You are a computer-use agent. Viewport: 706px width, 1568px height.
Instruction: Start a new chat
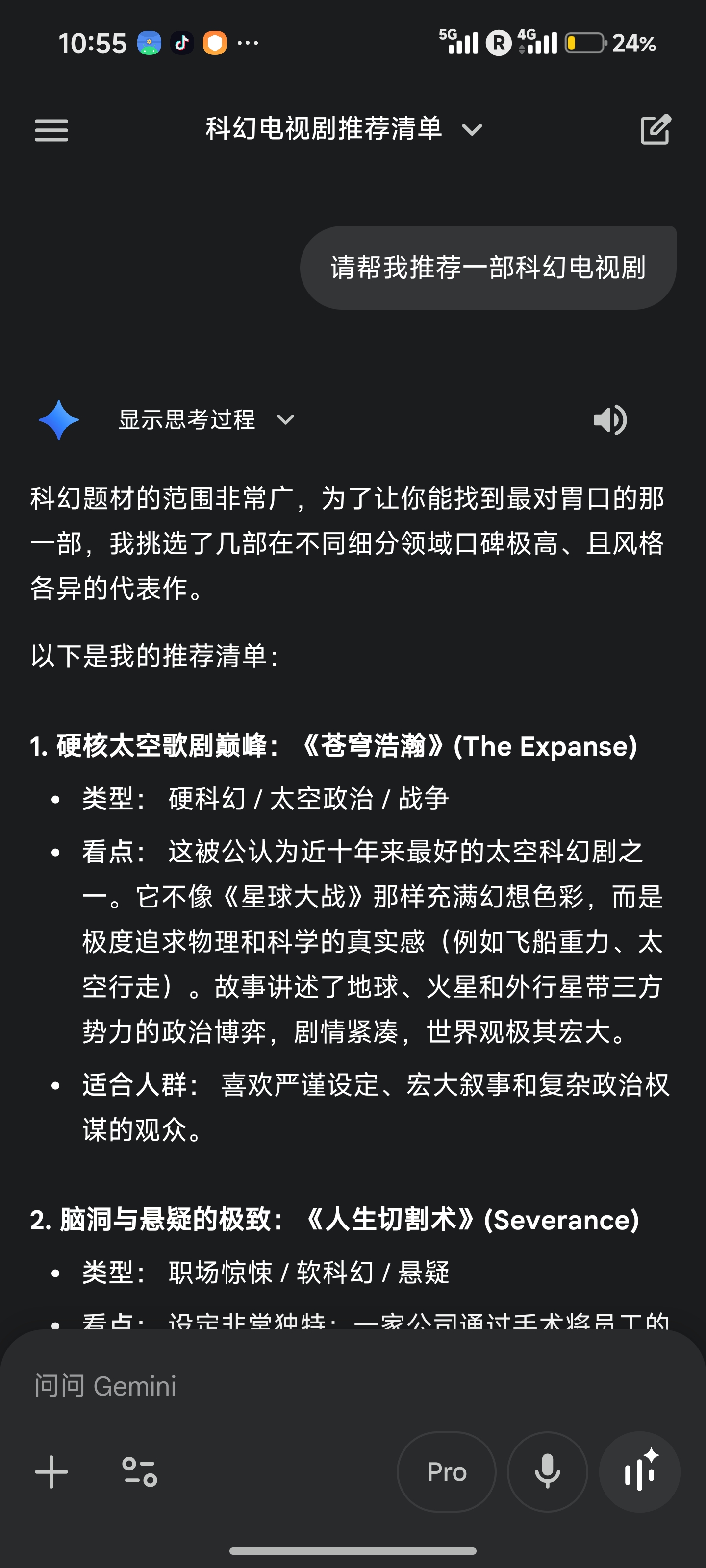[655, 129]
